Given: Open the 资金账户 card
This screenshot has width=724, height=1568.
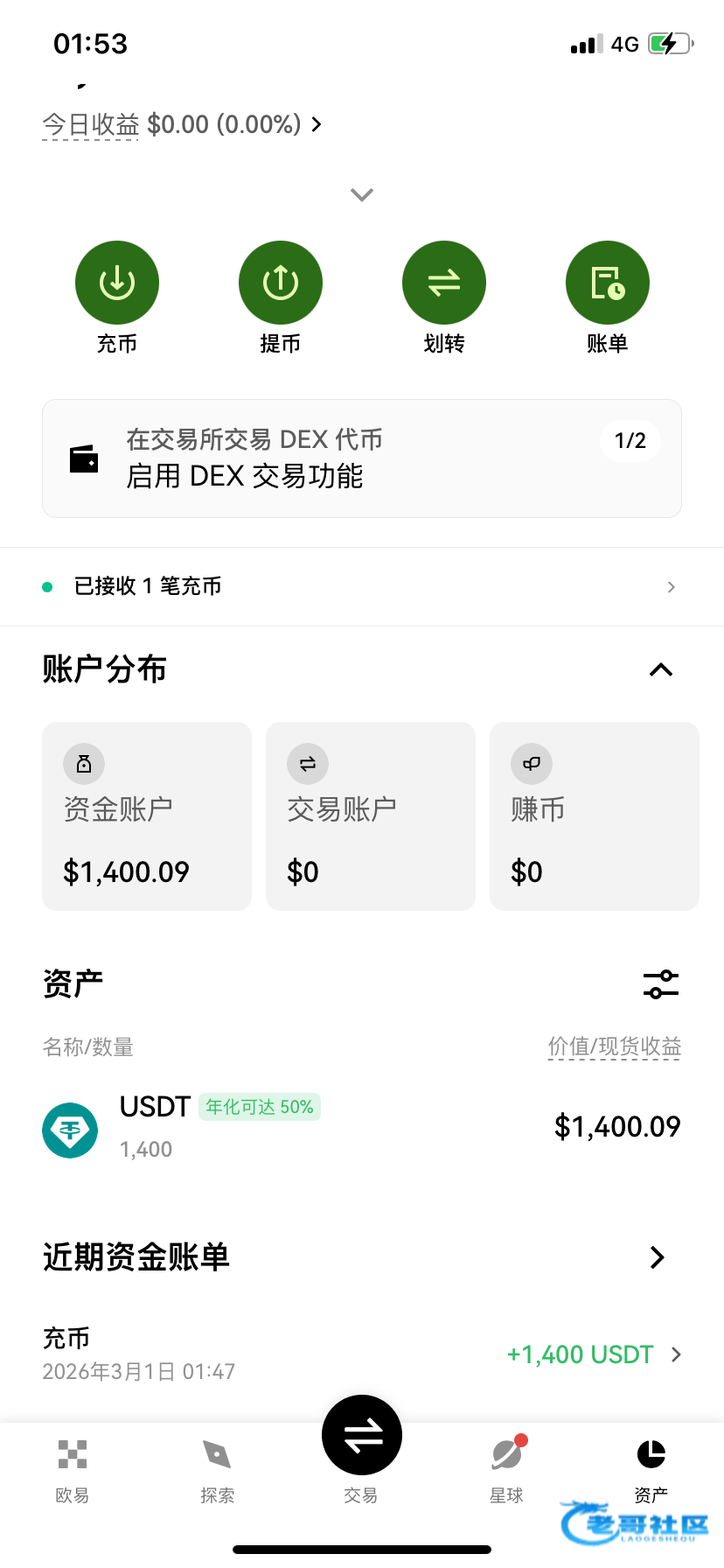Looking at the screenshot, I should pyautogui.click(x=147, y=816).
